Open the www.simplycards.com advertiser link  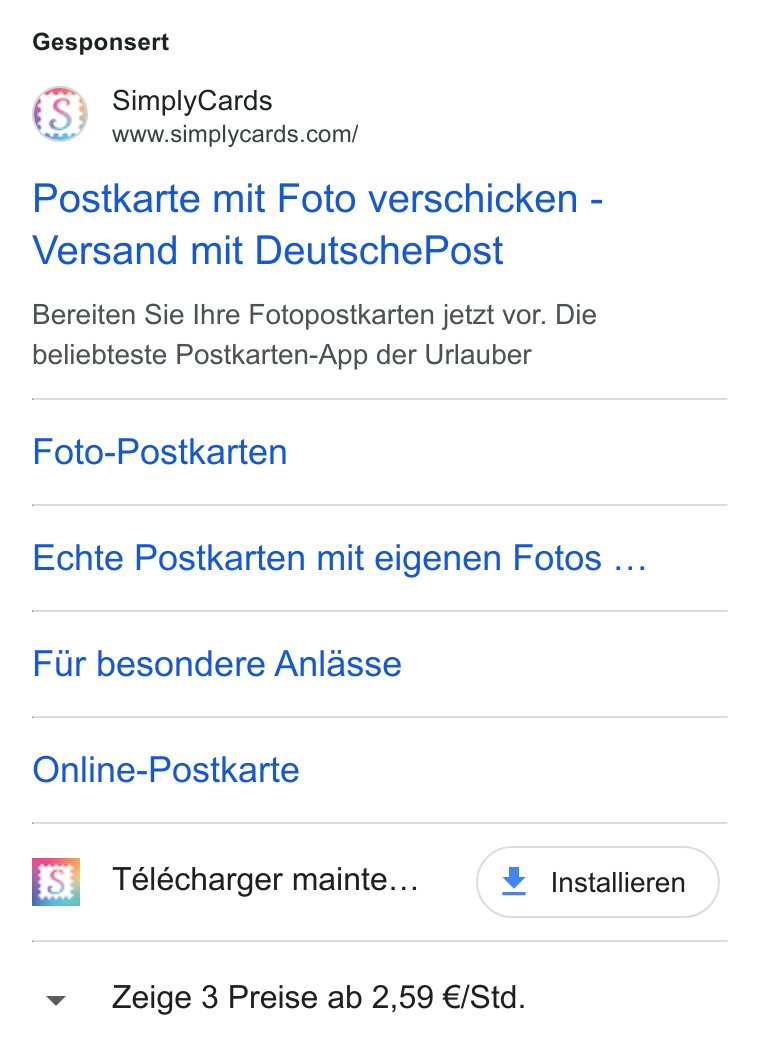[x=235, y=134]
